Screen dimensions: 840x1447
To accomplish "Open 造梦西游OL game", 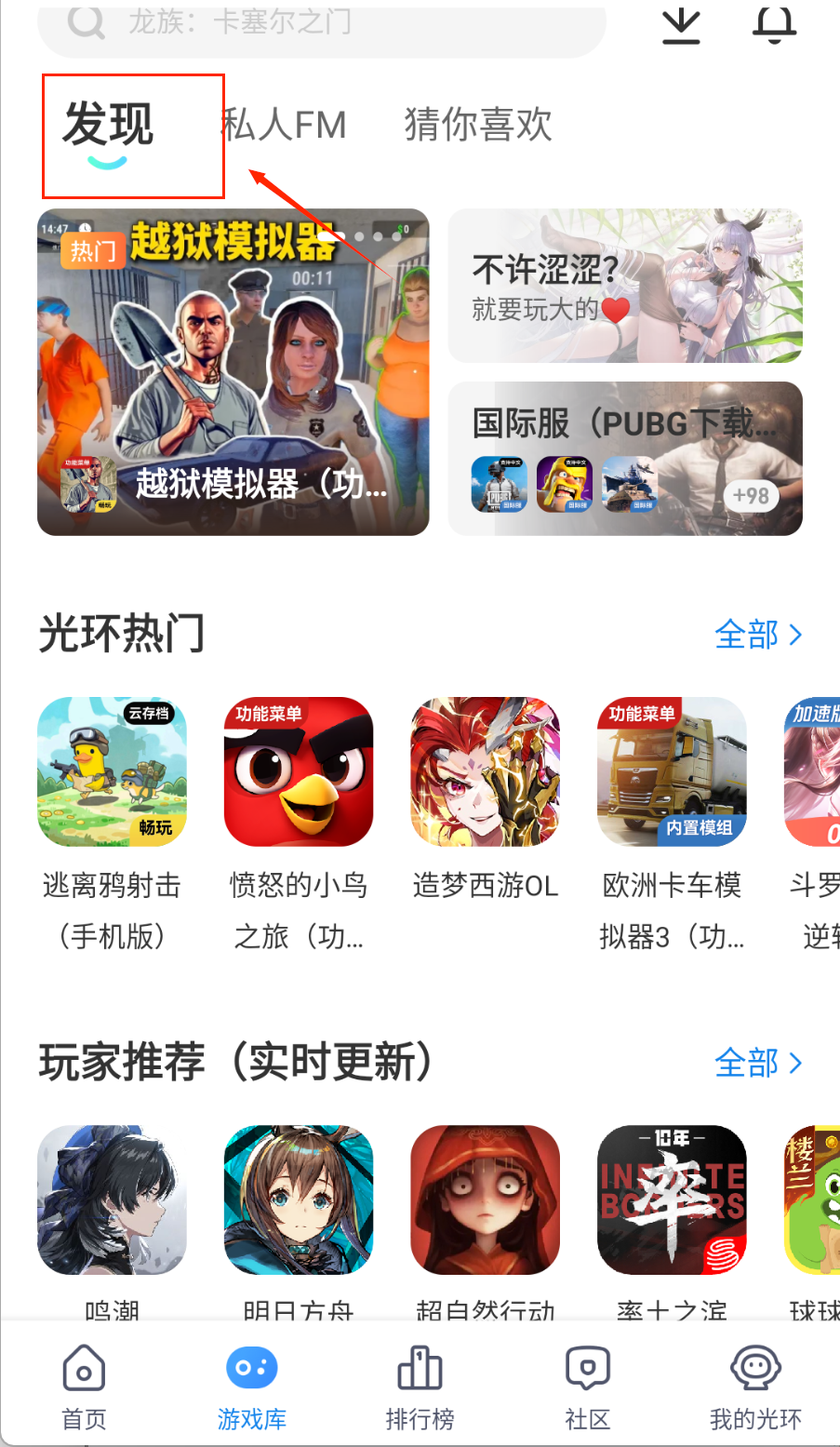I will [x=486, y=771].
